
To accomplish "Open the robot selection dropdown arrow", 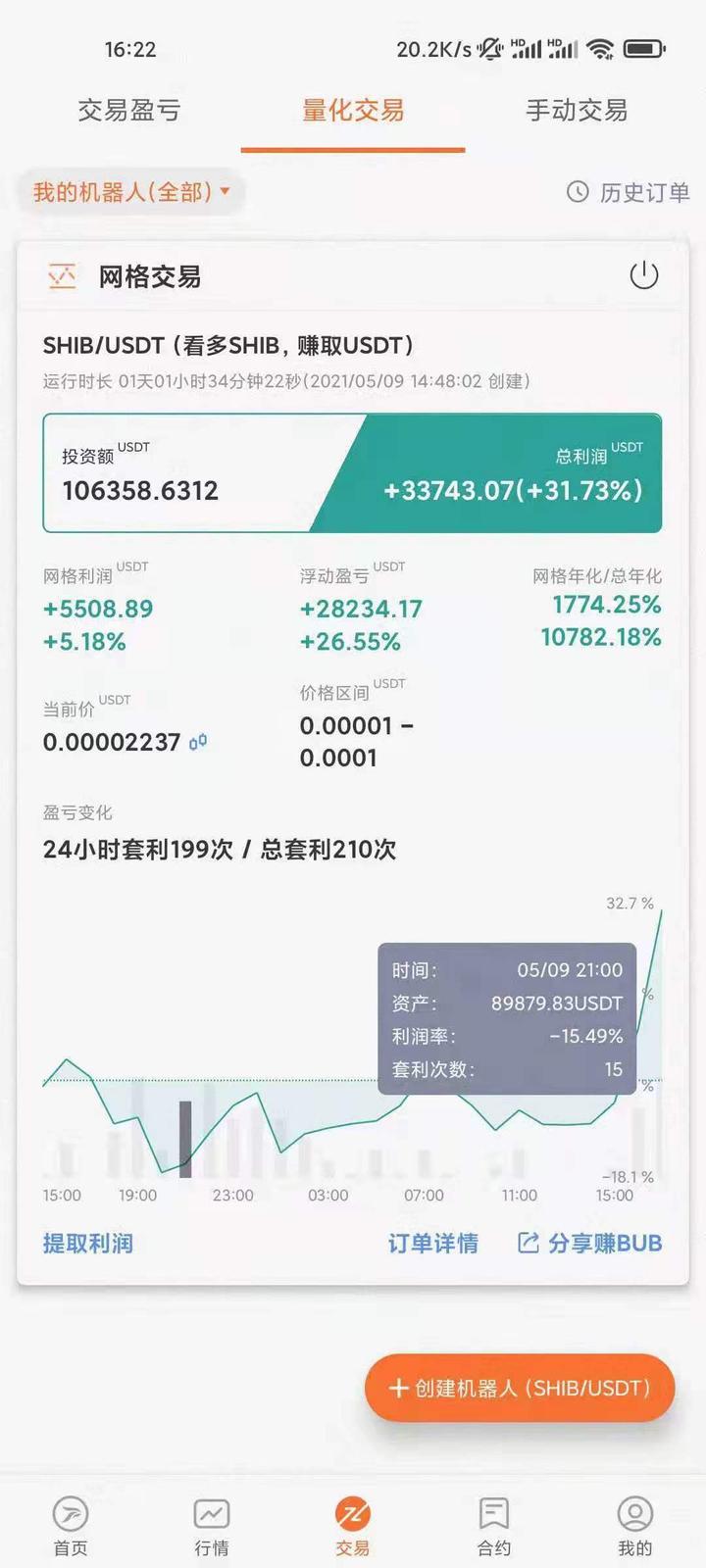I will pyautogui.click(x=224, y=193).
